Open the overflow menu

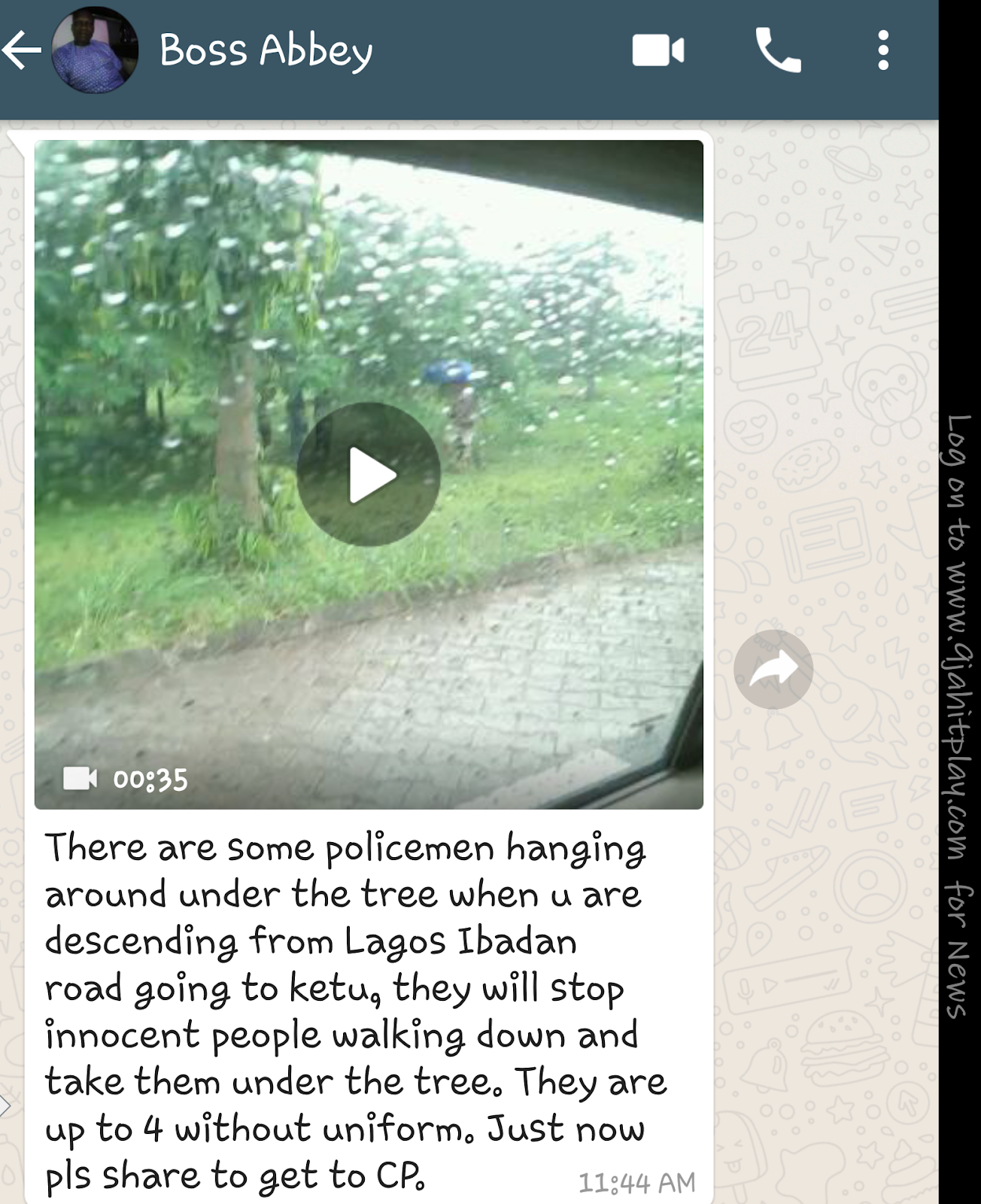tap(883, 51)
